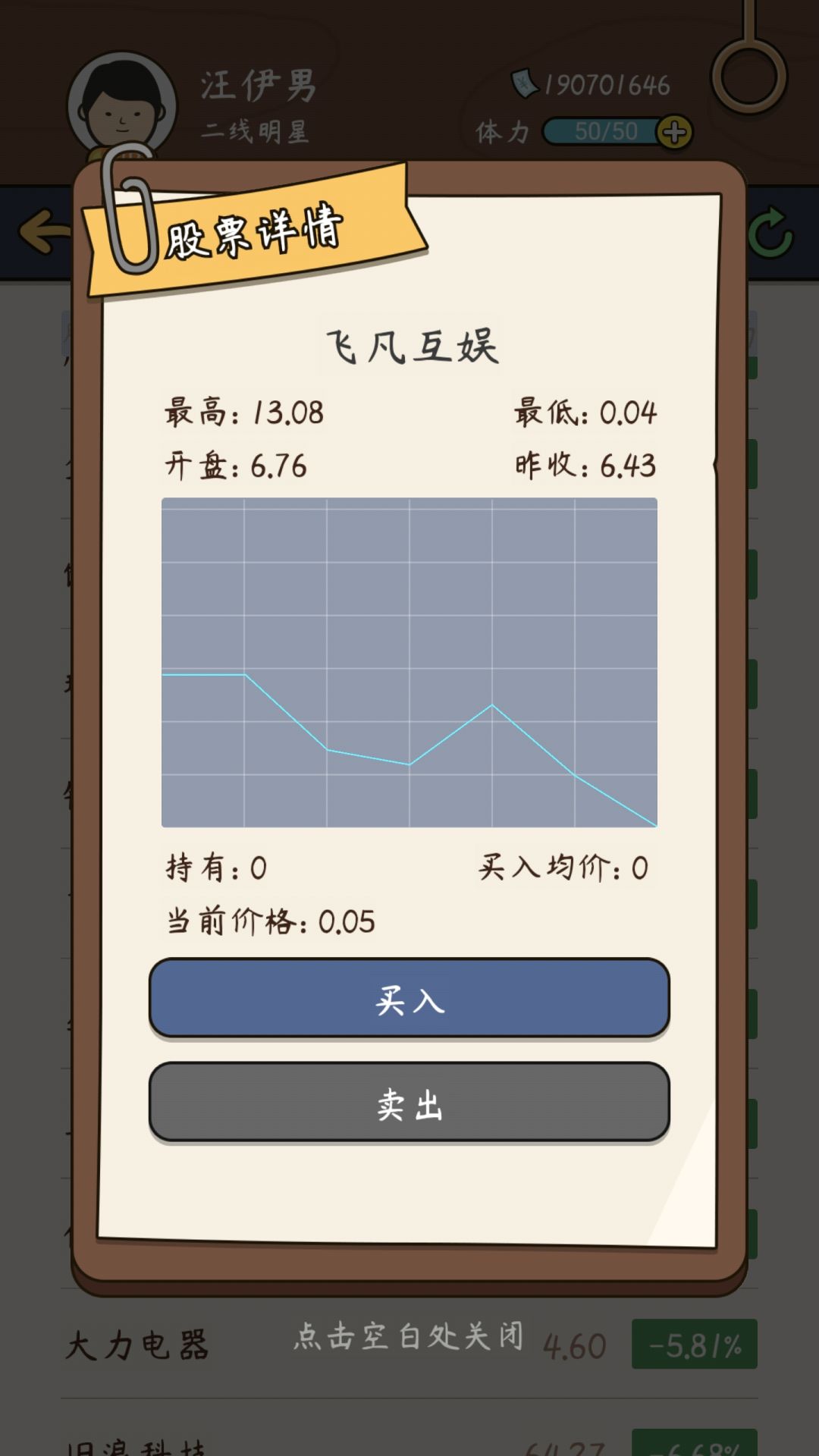The image size is (819, 1456).
Task: Tap 点击空白处关闭 to close the dialog
Action: click(409, 1338)
